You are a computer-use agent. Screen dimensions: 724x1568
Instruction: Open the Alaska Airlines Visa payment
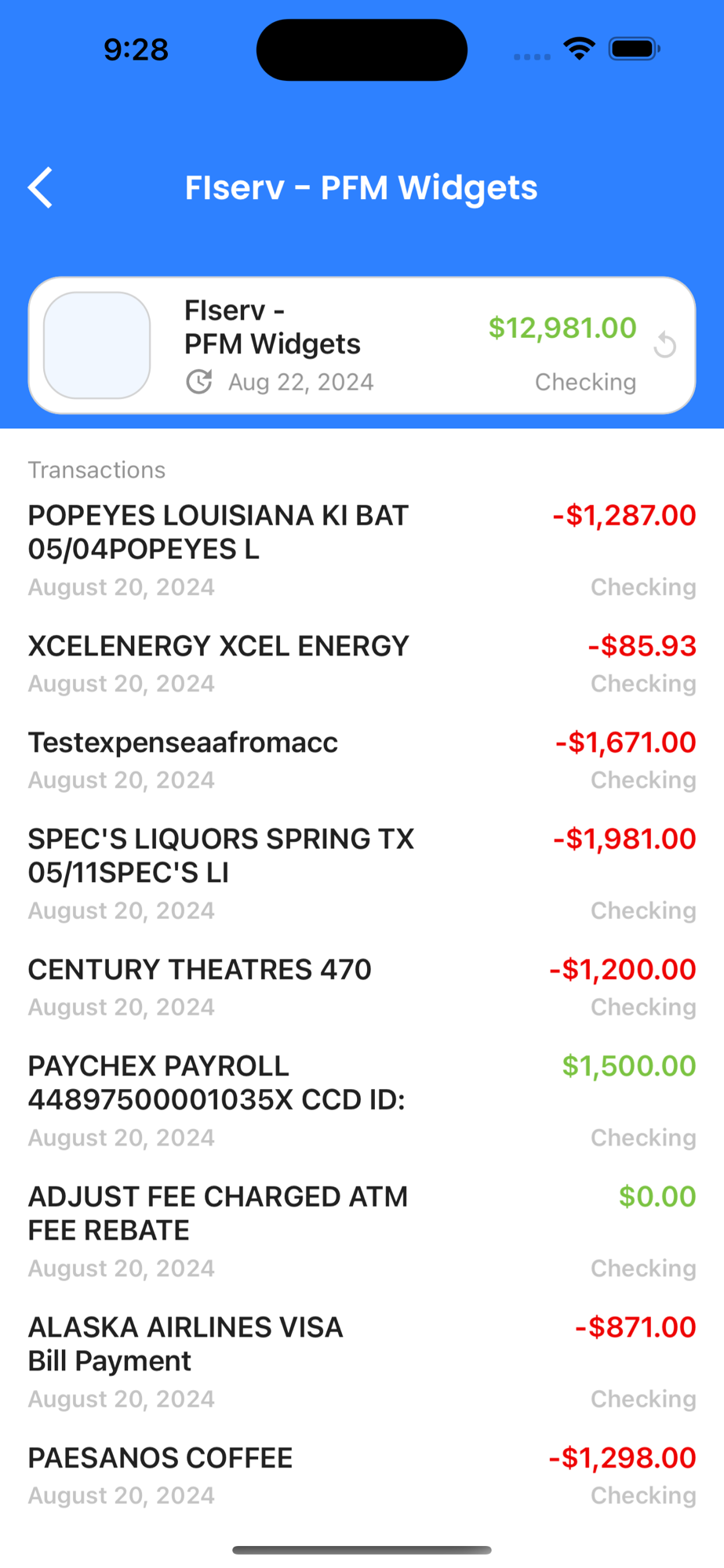(362, 1363)
